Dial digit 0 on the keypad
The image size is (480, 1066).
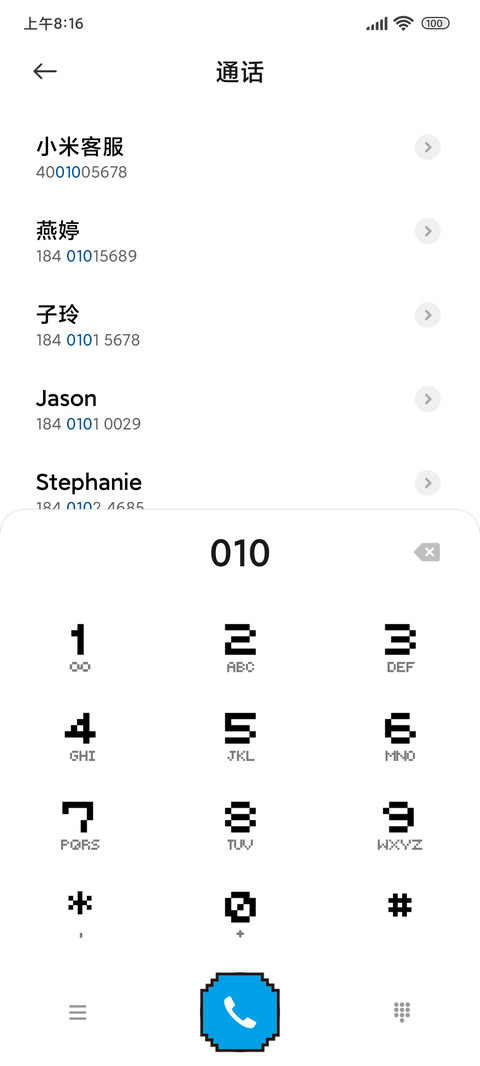(x=240, y=914)
